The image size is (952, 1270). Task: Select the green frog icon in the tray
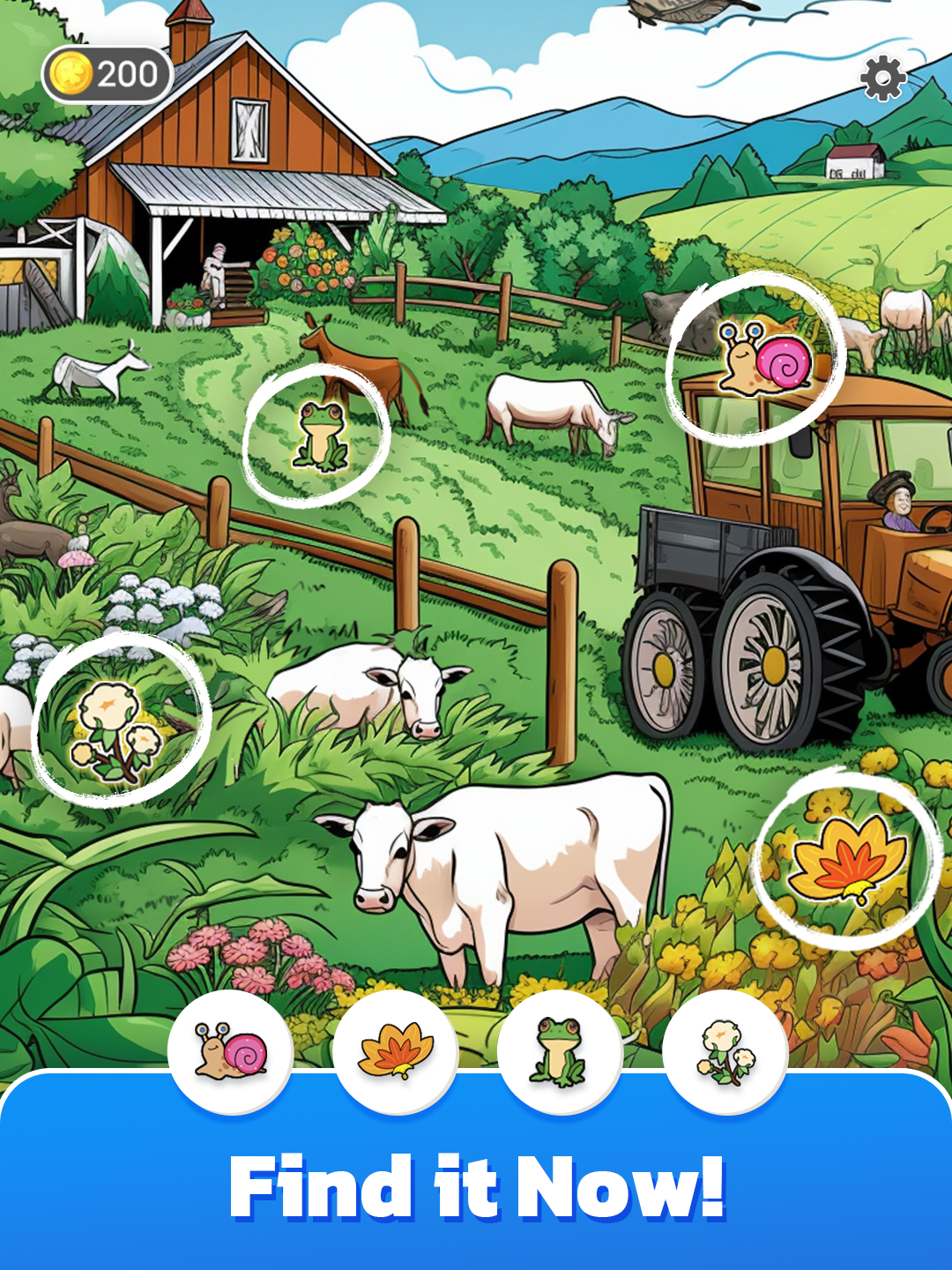pos(557,1051)
